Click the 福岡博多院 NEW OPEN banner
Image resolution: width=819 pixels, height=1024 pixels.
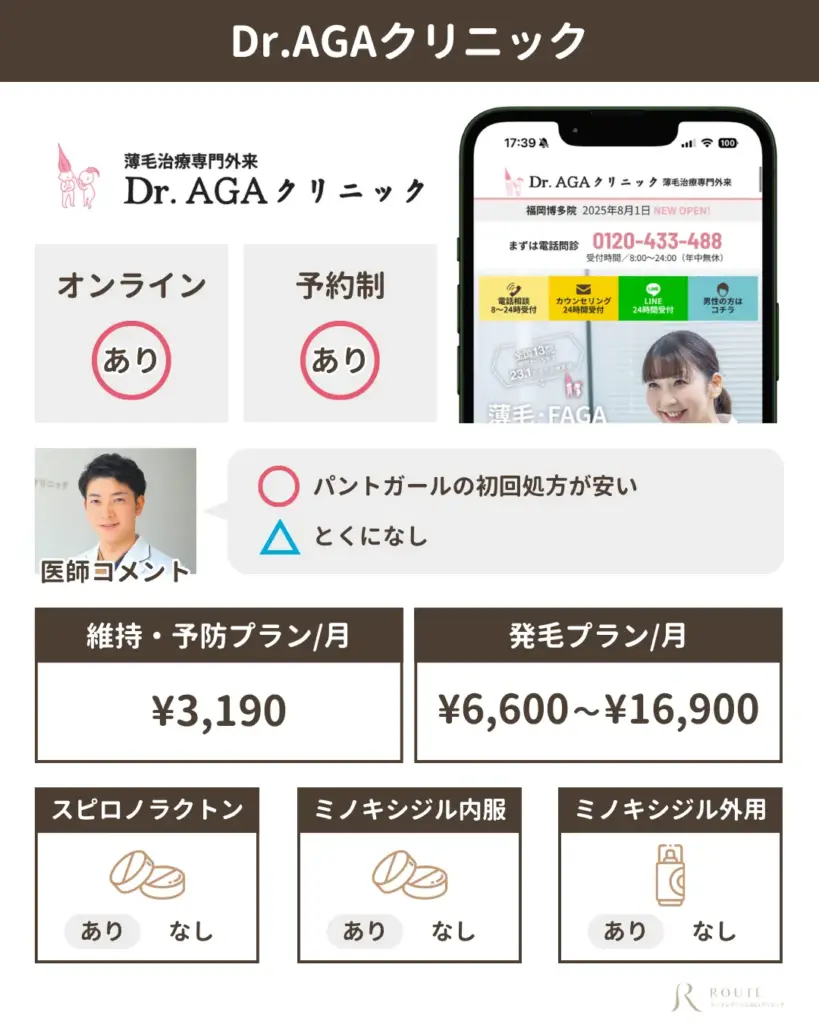617,211
